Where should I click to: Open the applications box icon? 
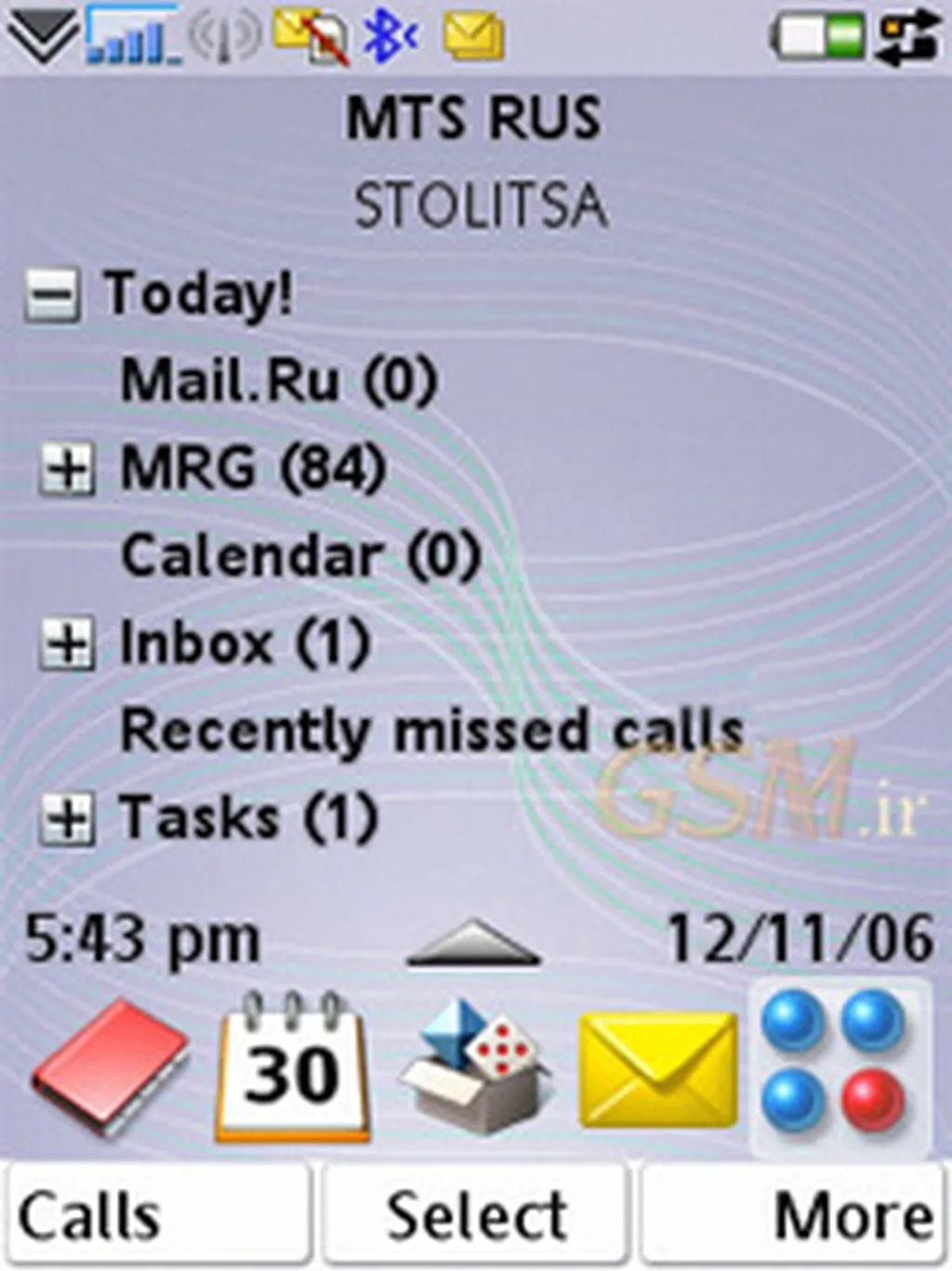click(475, 1067)
